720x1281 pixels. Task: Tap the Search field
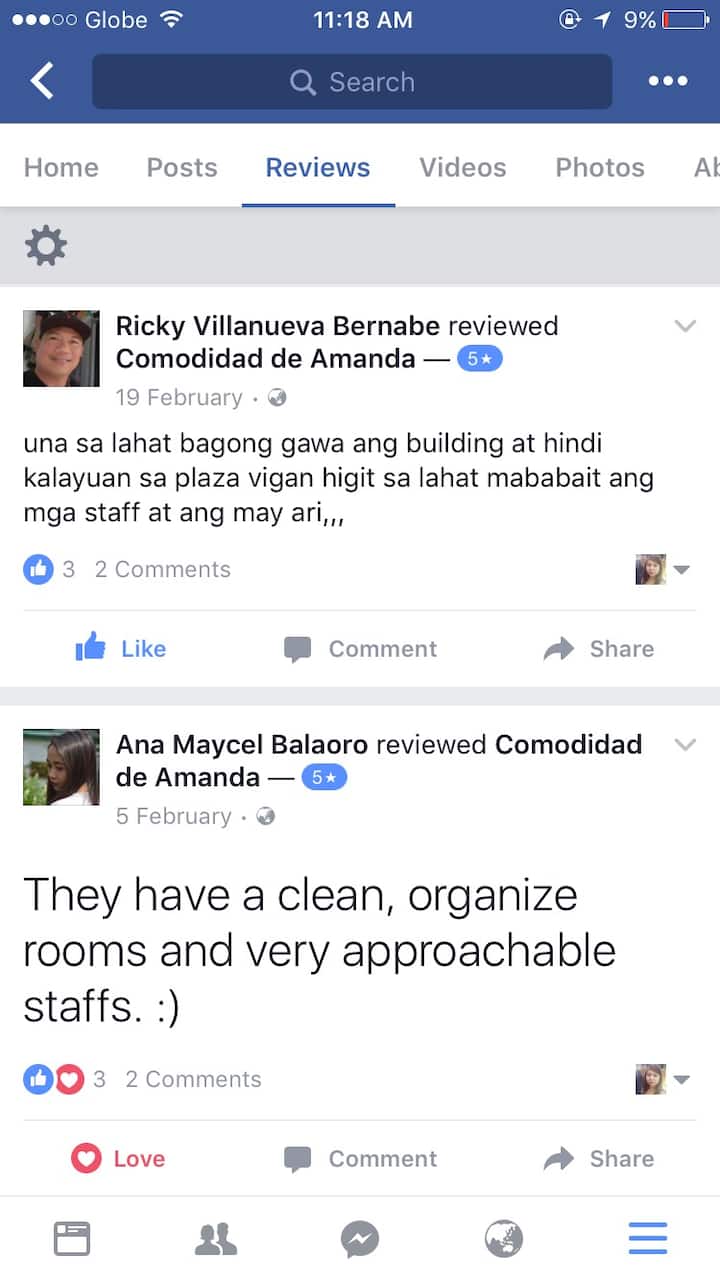point(352,82)
